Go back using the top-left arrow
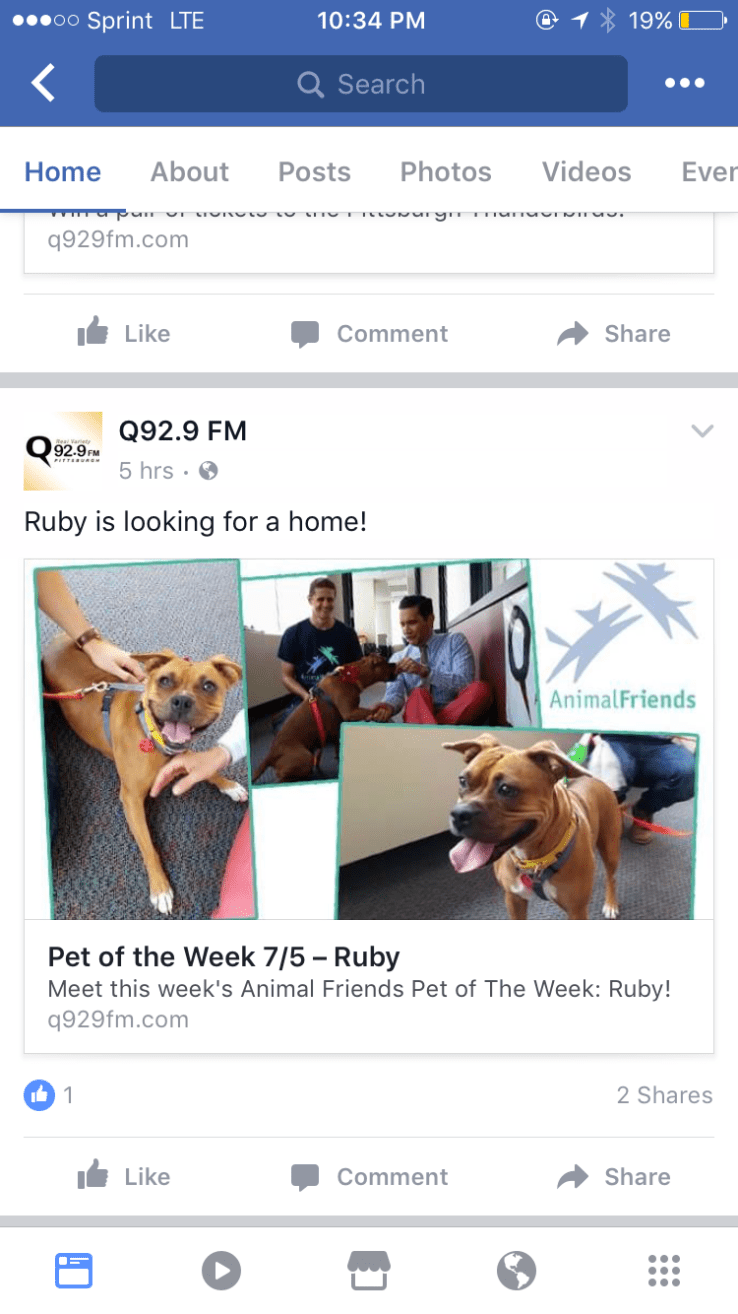Viewport: 738px width, 1314px height. 42,84
